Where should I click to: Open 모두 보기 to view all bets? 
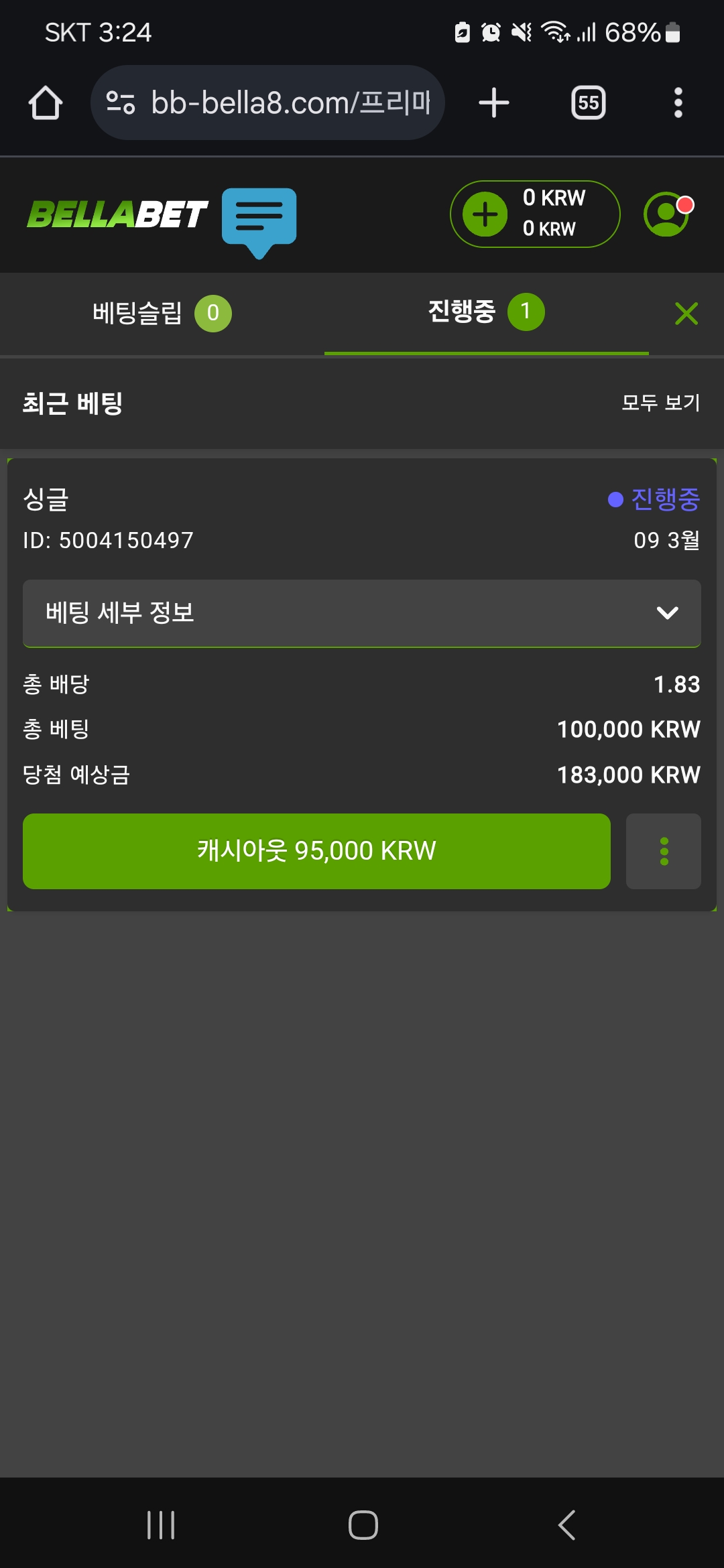[x=660, y=403]
